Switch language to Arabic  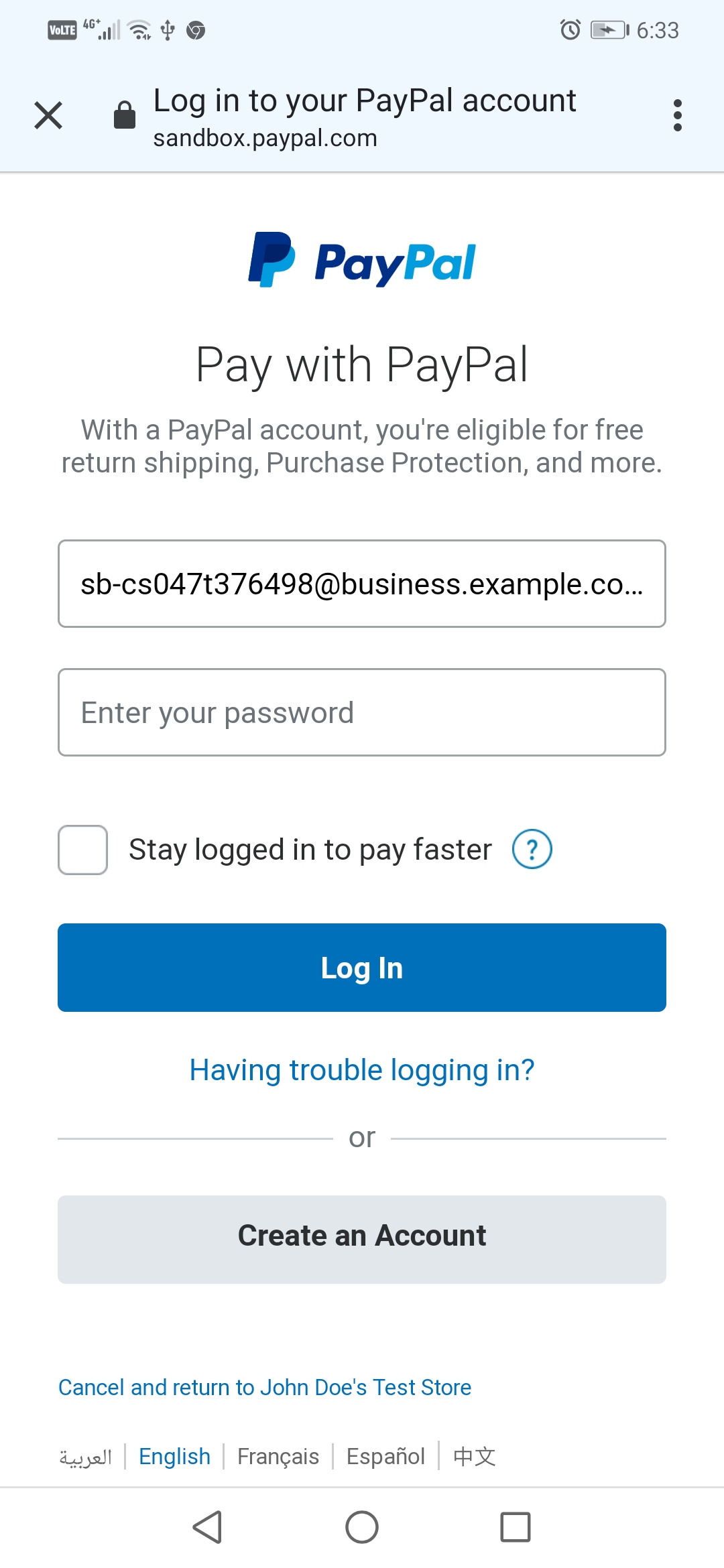pyautogui.click(x=86, y=1457)
